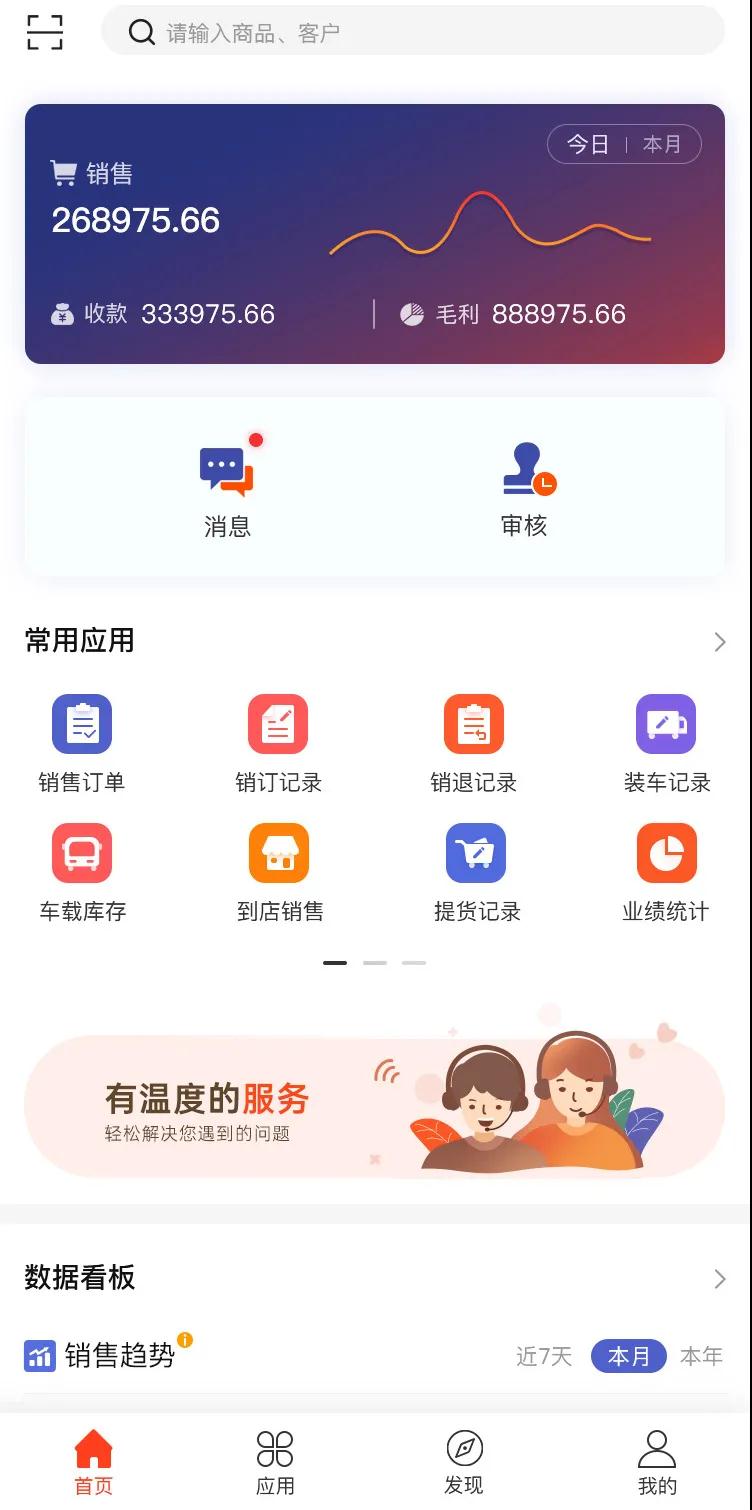
Task: Open 提货记录 app
Action: [476, 872]
